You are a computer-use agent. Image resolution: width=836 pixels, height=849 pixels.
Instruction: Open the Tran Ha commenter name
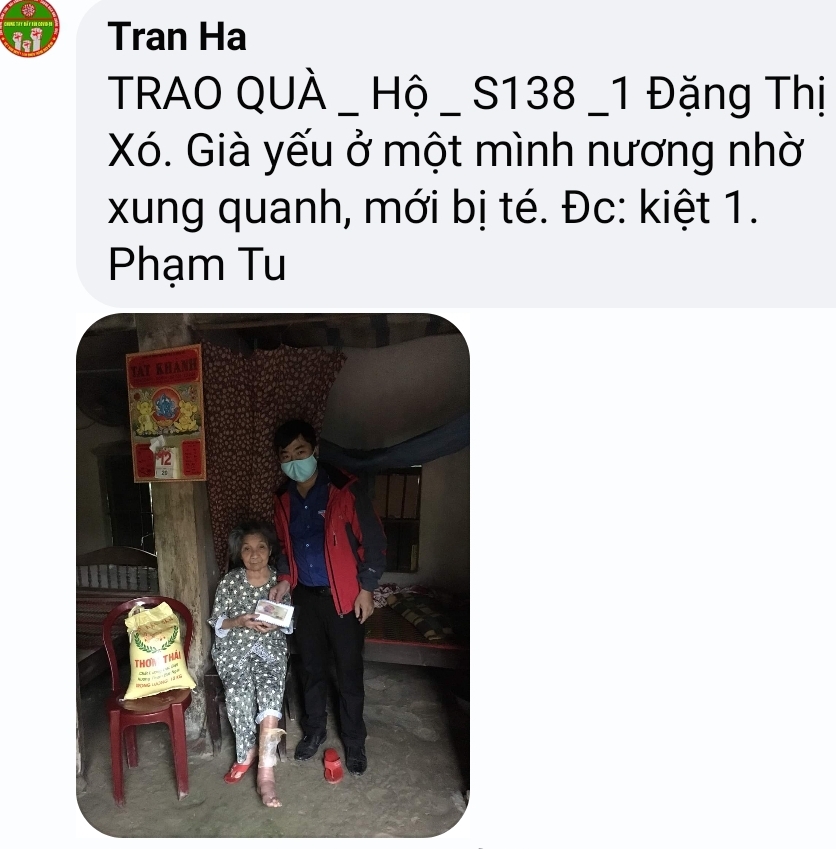[x=177, y=38]
